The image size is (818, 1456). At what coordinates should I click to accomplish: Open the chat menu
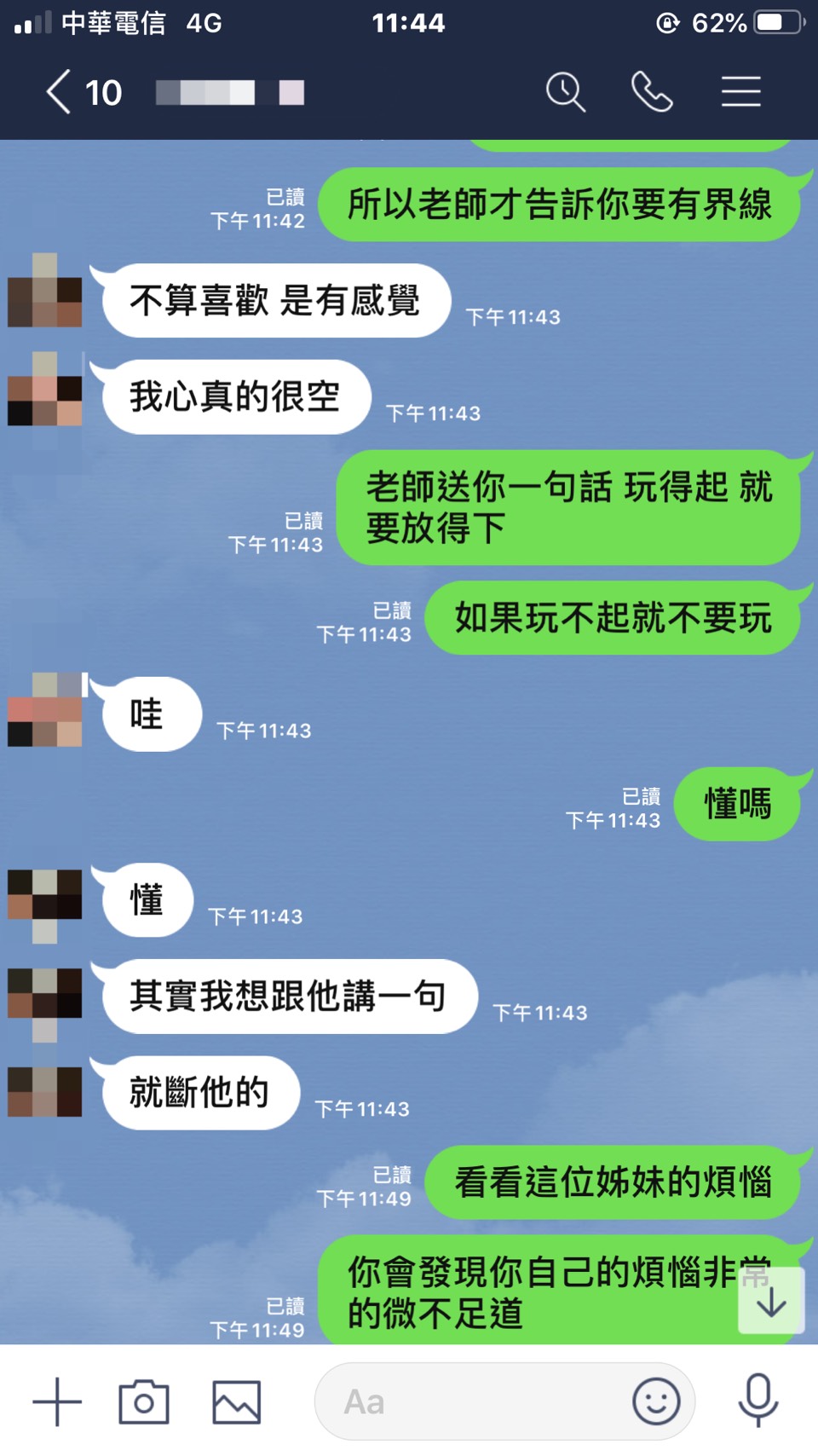coord(740,92)
